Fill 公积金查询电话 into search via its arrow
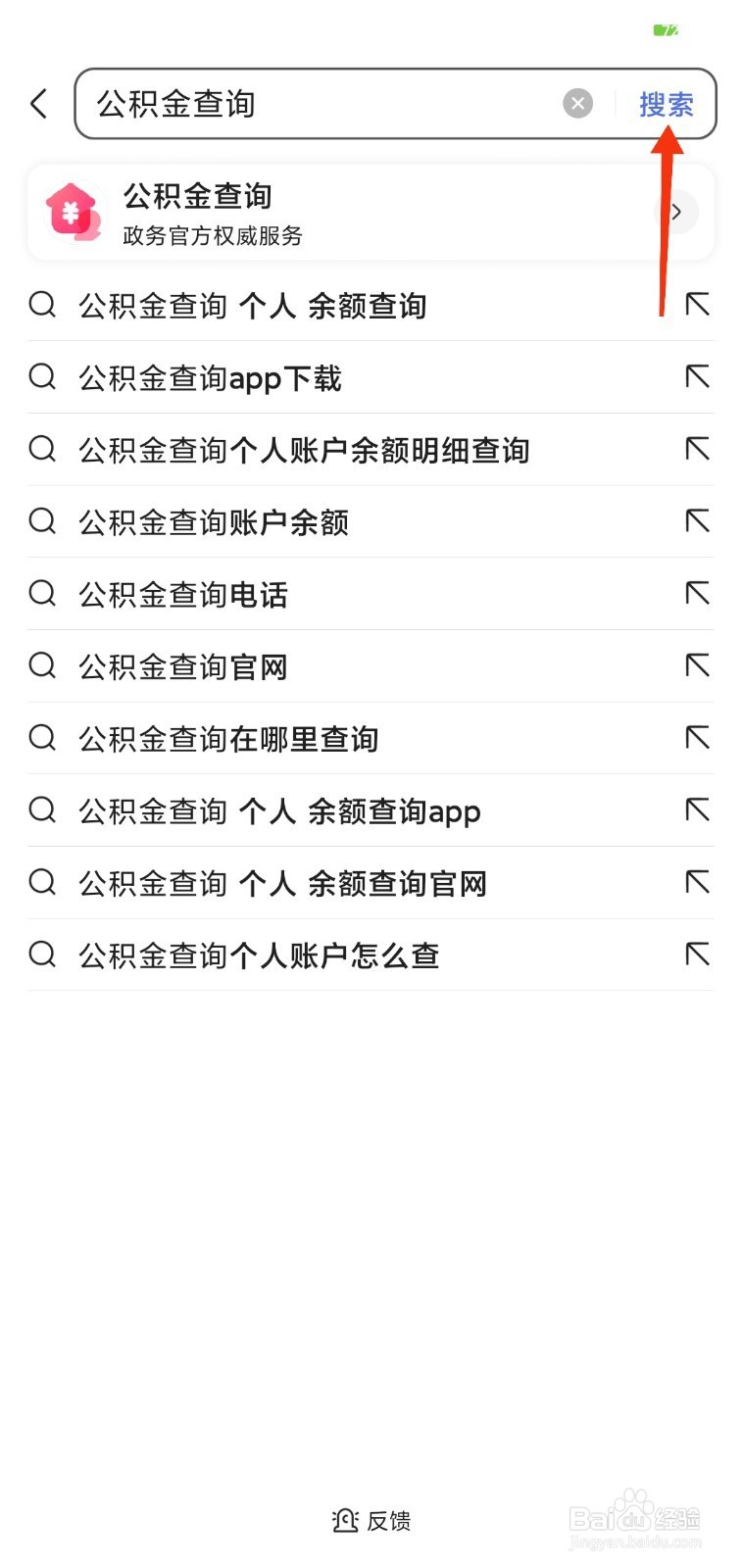This screenshot has width=742, height=1568. click(x=697, y=593)
